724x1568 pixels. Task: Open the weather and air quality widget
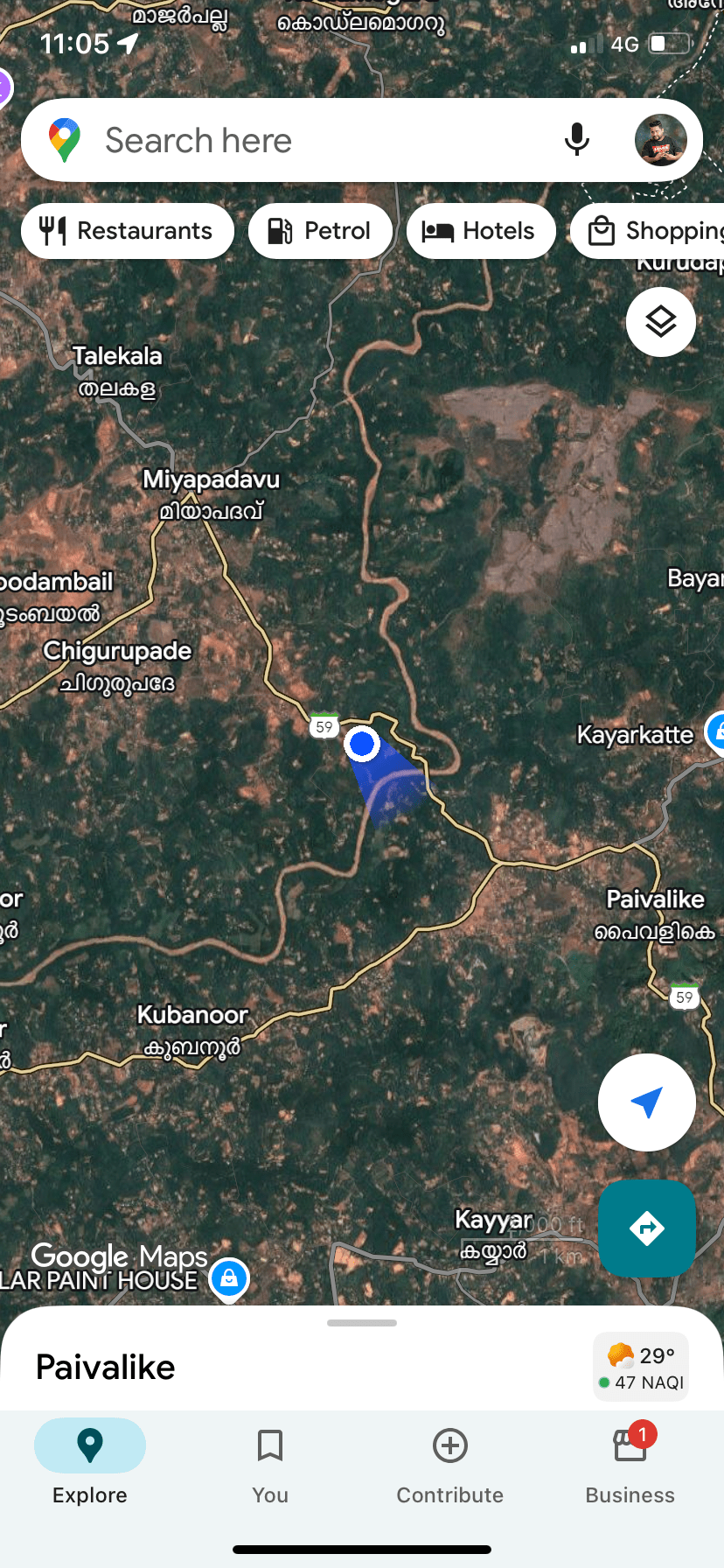point(641,1368)
